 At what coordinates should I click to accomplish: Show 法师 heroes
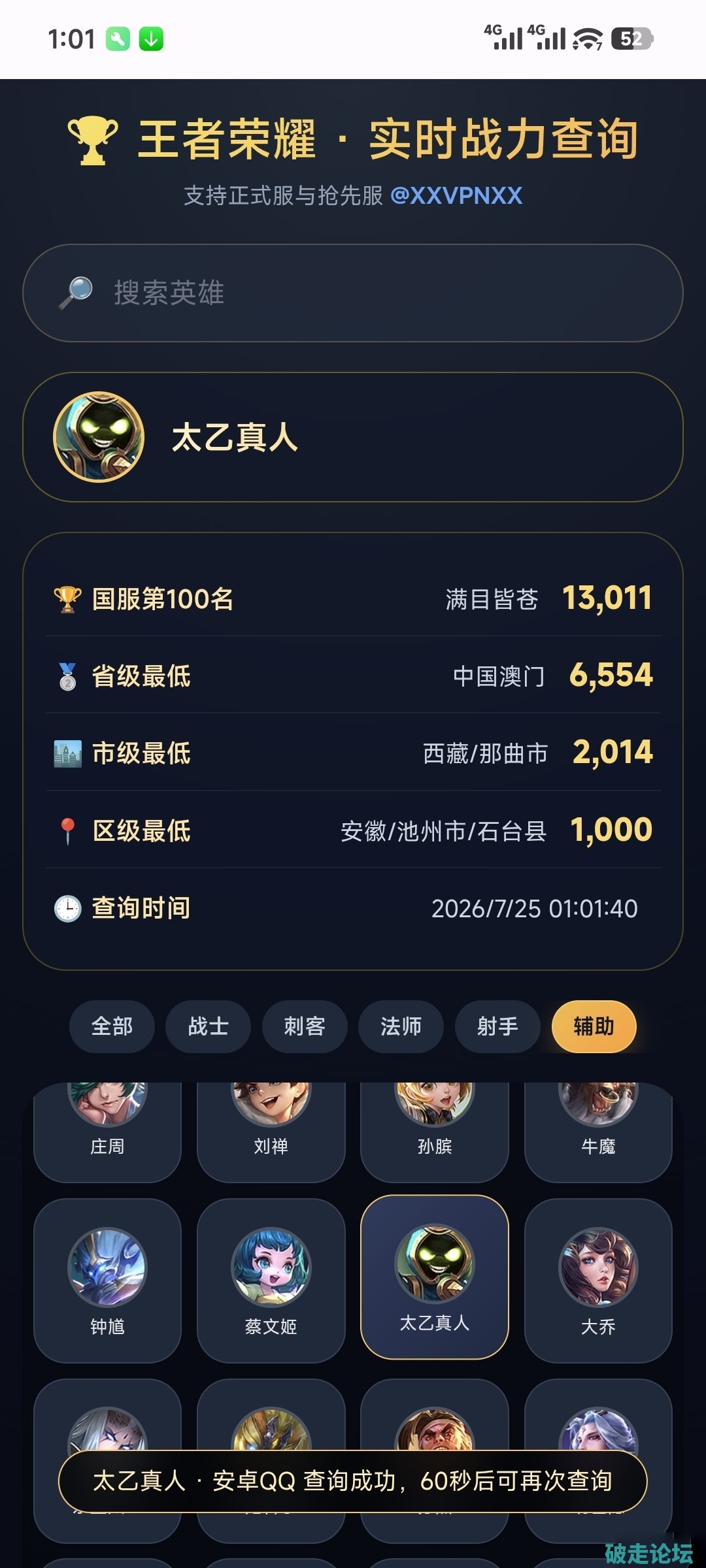click(401, 1026)
